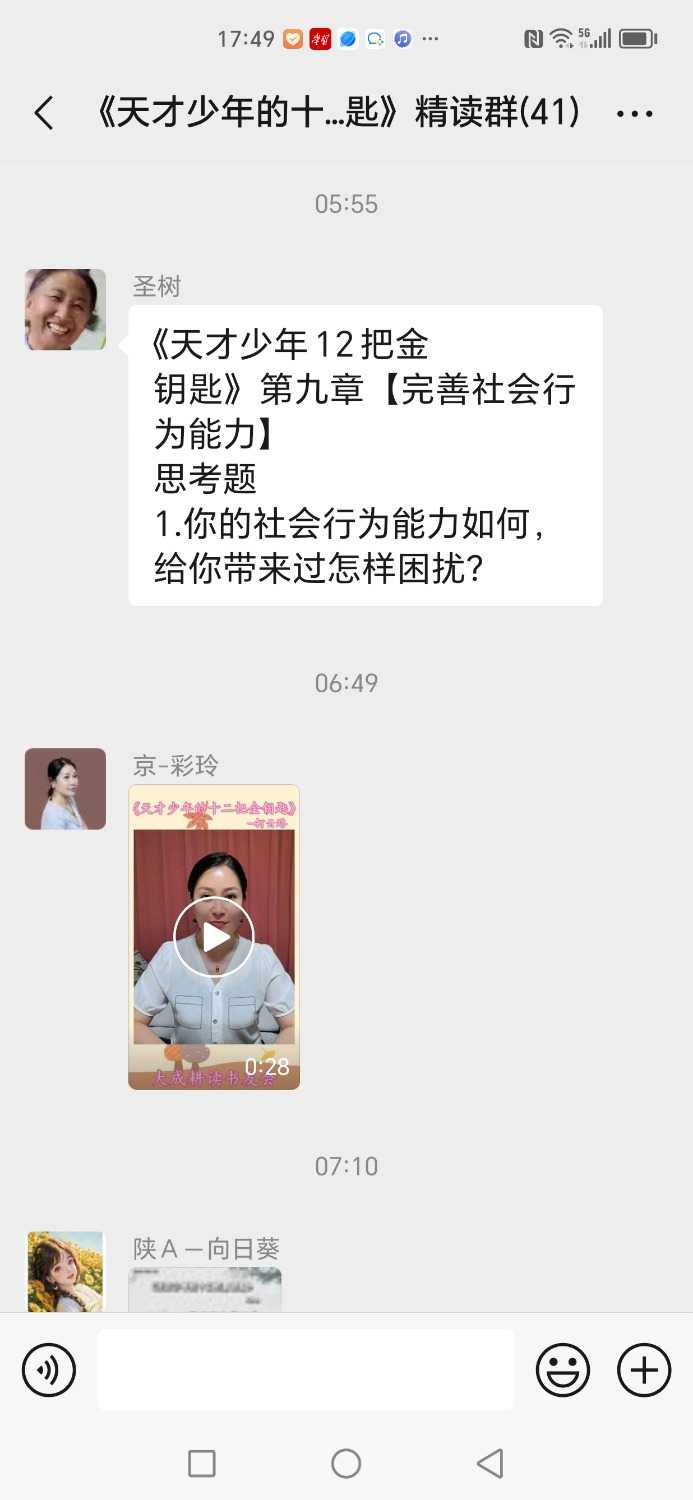Open the image sent by 陕A-向日葵
693x1500 pixels.
point(205,1289)
